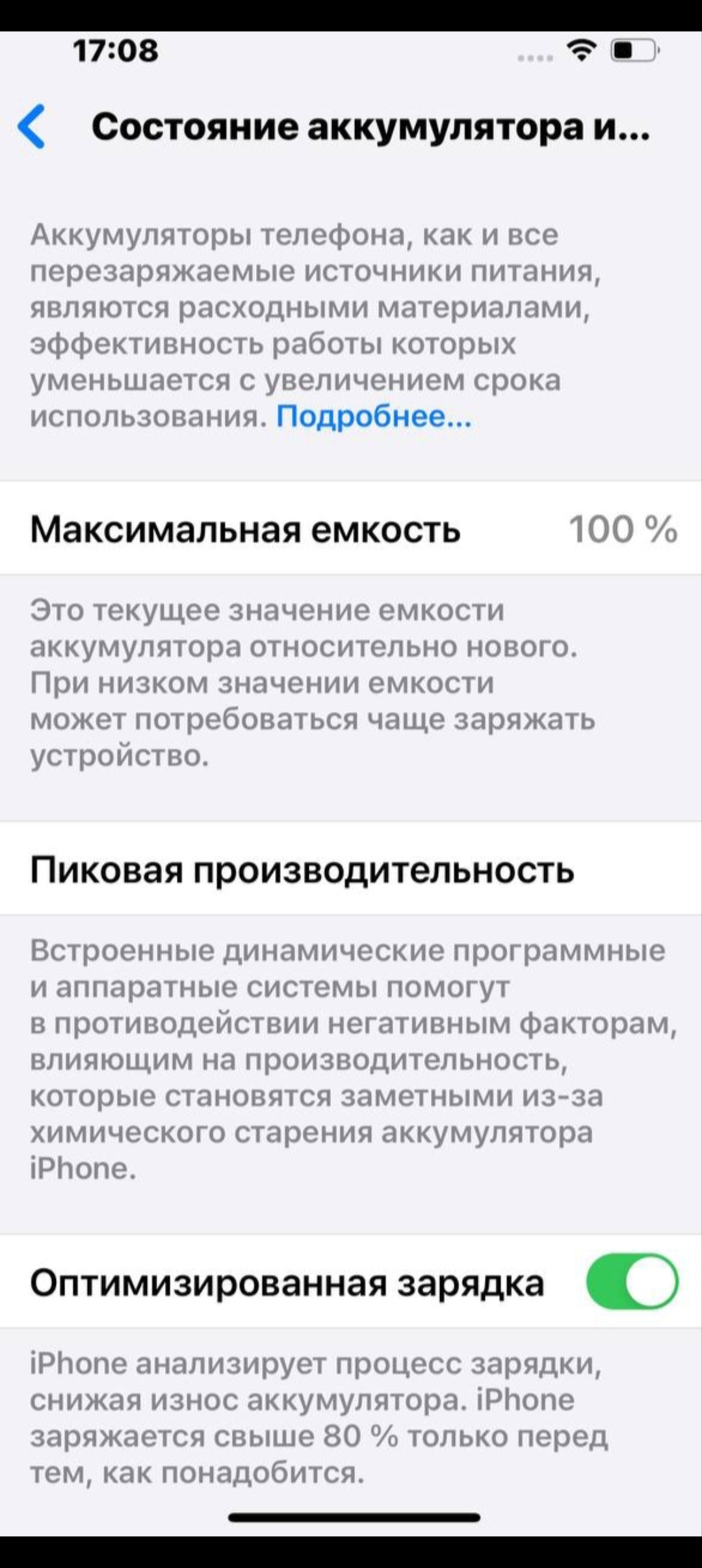
Task: Disable the Оптимизированная зарядка switch
Action: pos(631,1281)
